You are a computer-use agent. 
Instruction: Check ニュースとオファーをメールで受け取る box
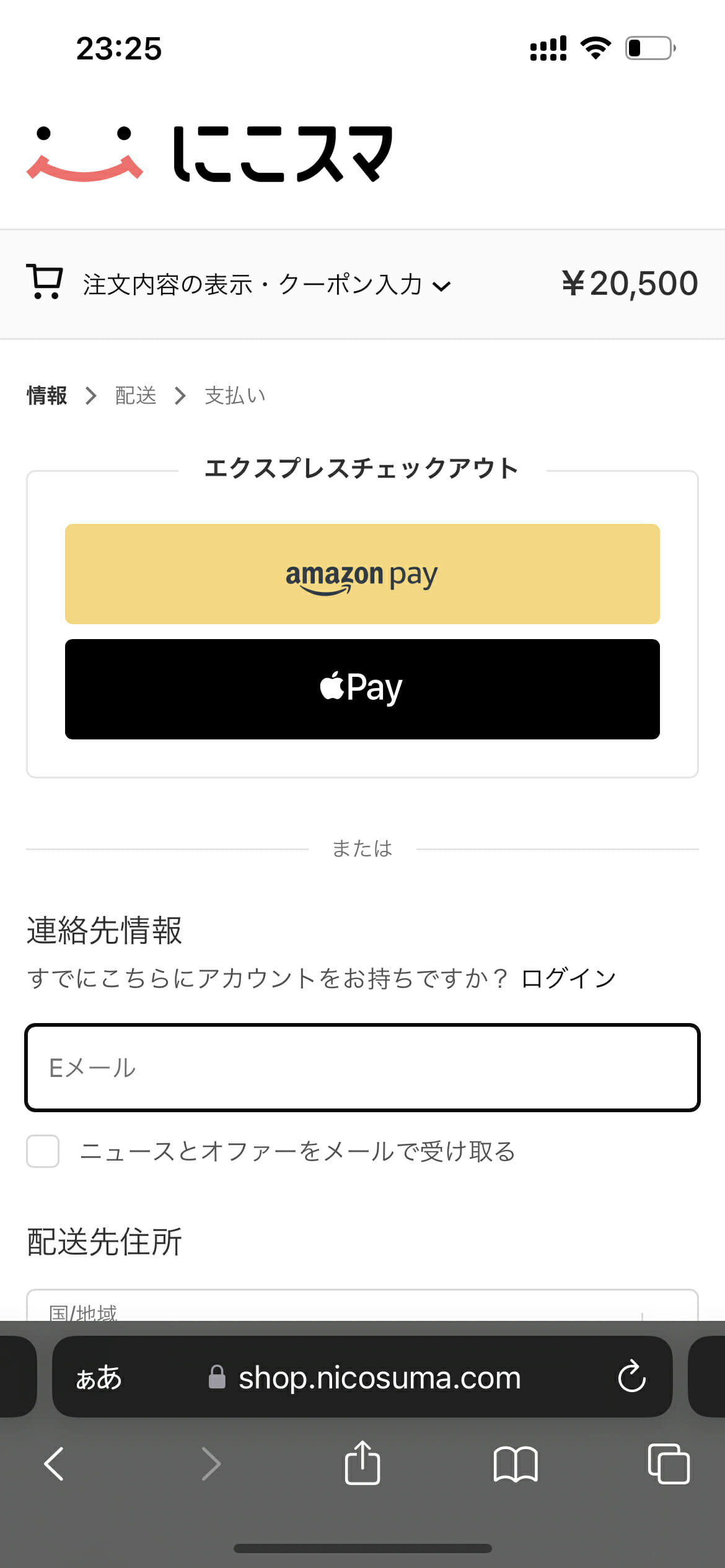click(43, 1151)
